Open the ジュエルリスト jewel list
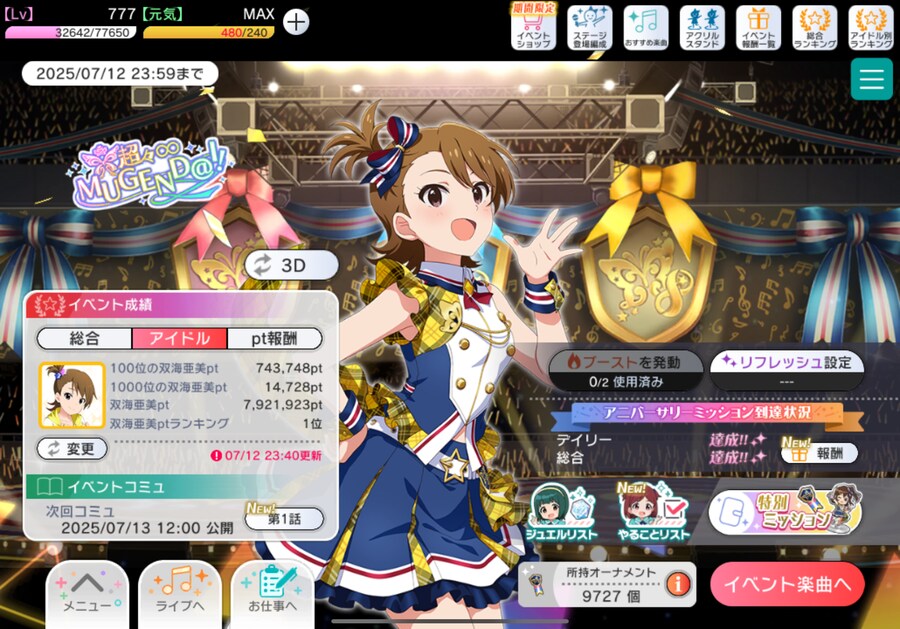 [x=559, y=512]
